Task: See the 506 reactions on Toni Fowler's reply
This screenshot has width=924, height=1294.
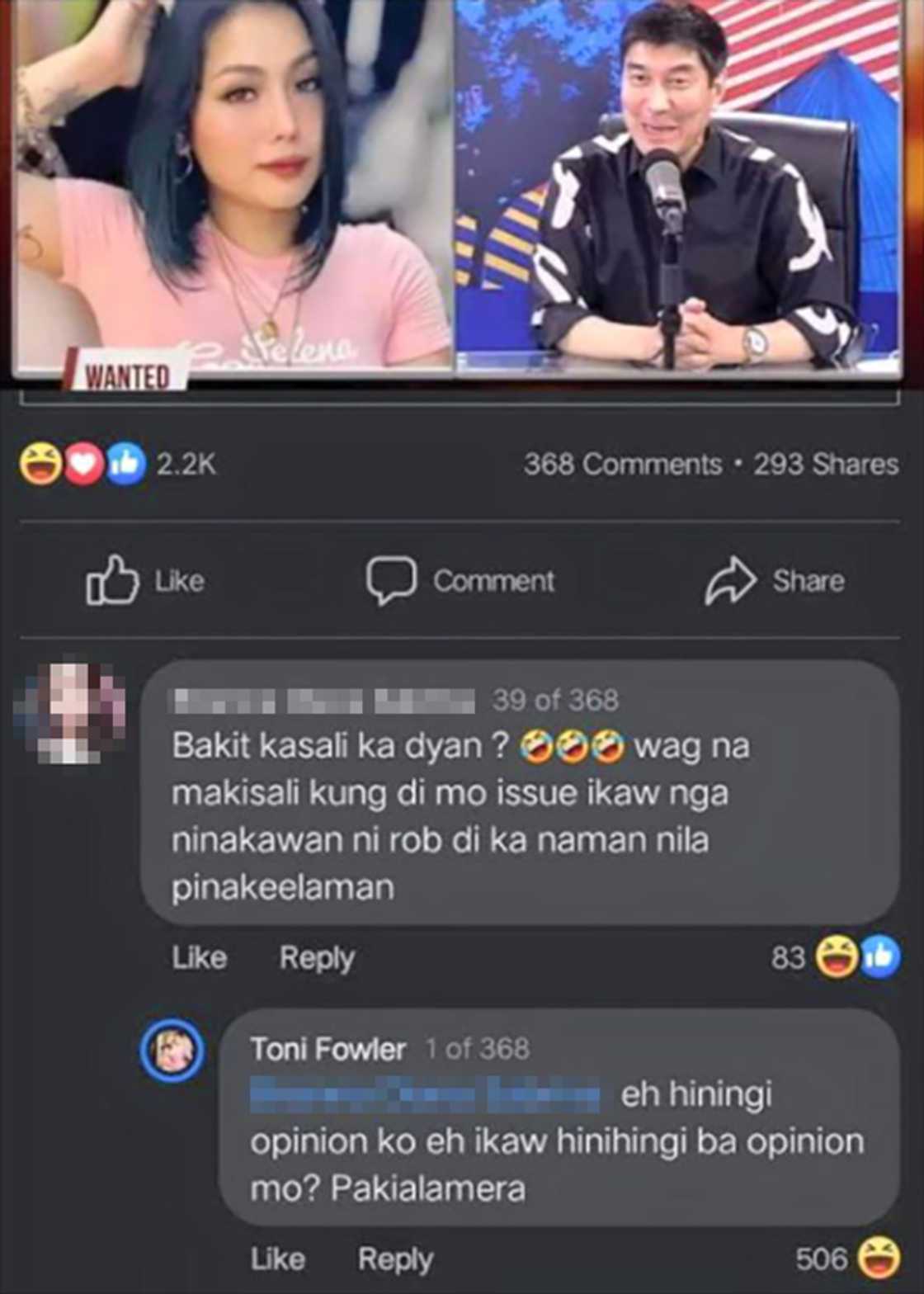Action: click(846, 1259)
